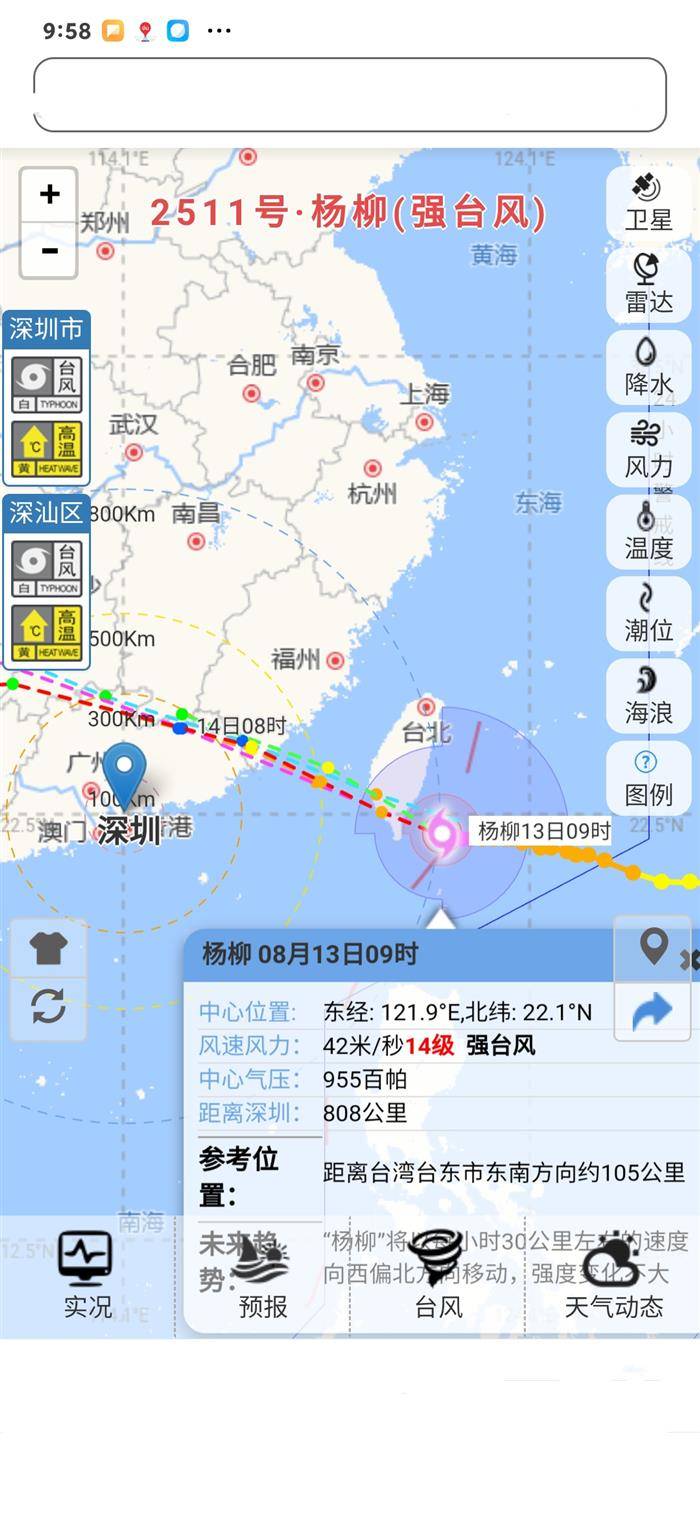This screenshot has width=700, height=1516.
Task: Show the 卫星 satellite layer
Action: [648, 203]
